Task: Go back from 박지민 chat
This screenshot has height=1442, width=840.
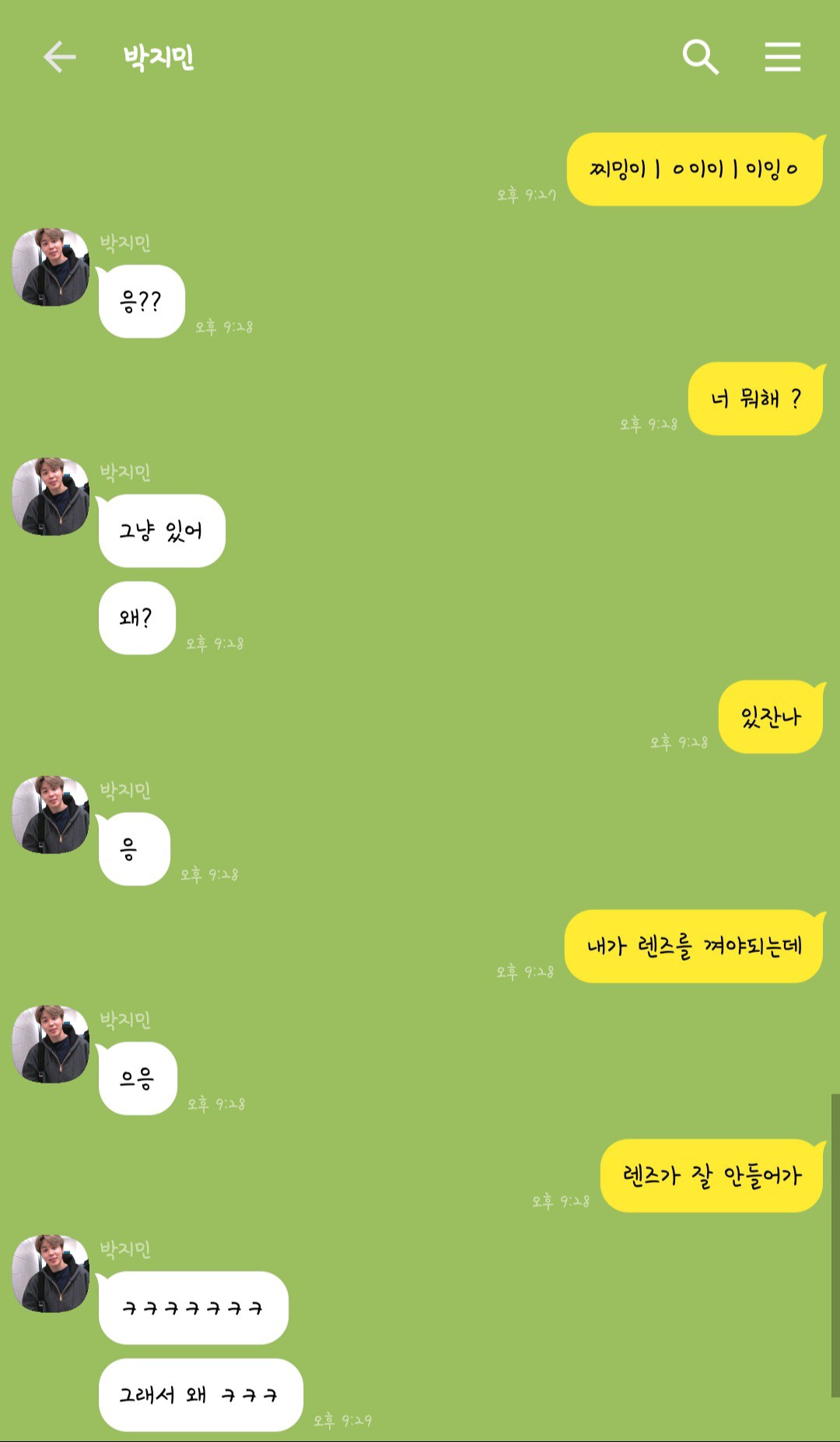Action: point(59,57)
